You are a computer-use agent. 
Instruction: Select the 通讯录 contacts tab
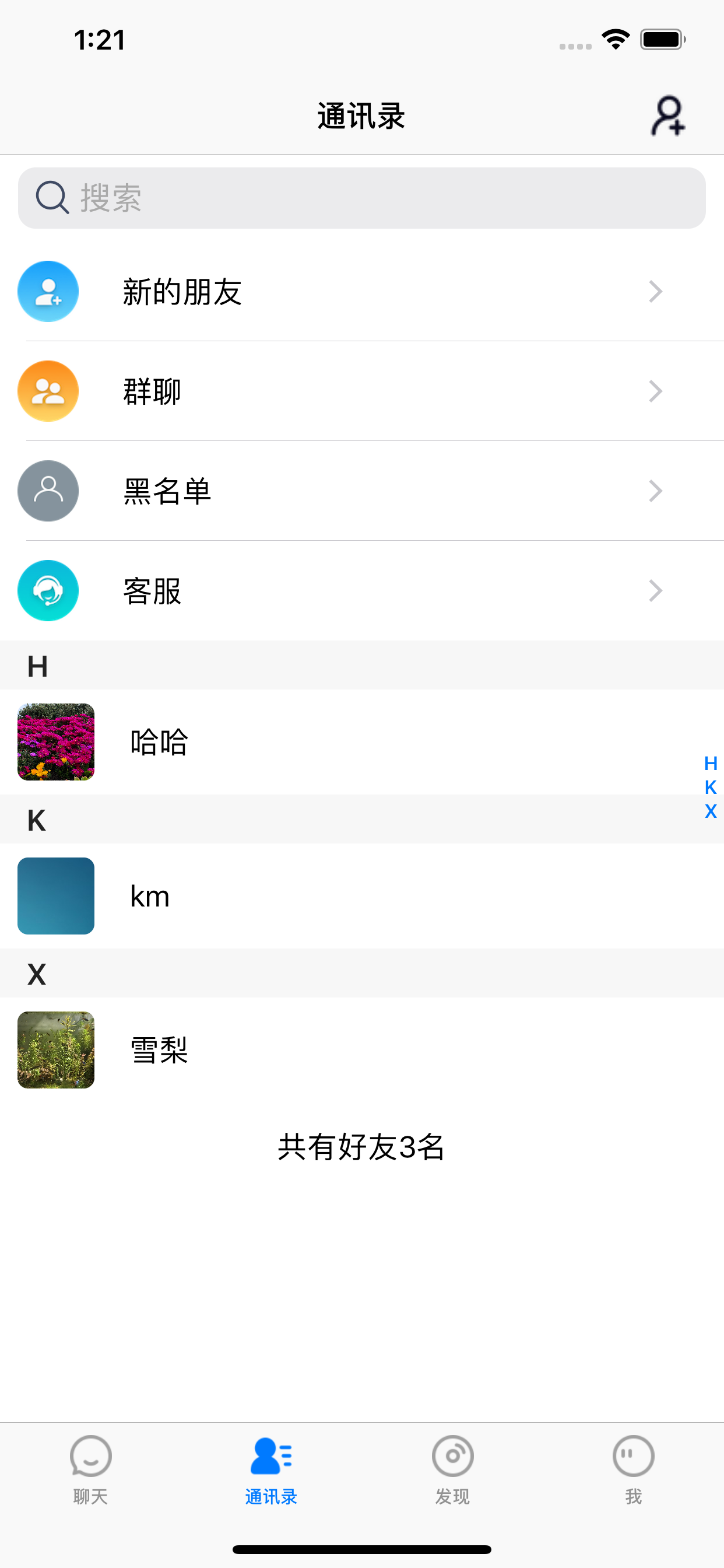click(x=271, y=1470)
